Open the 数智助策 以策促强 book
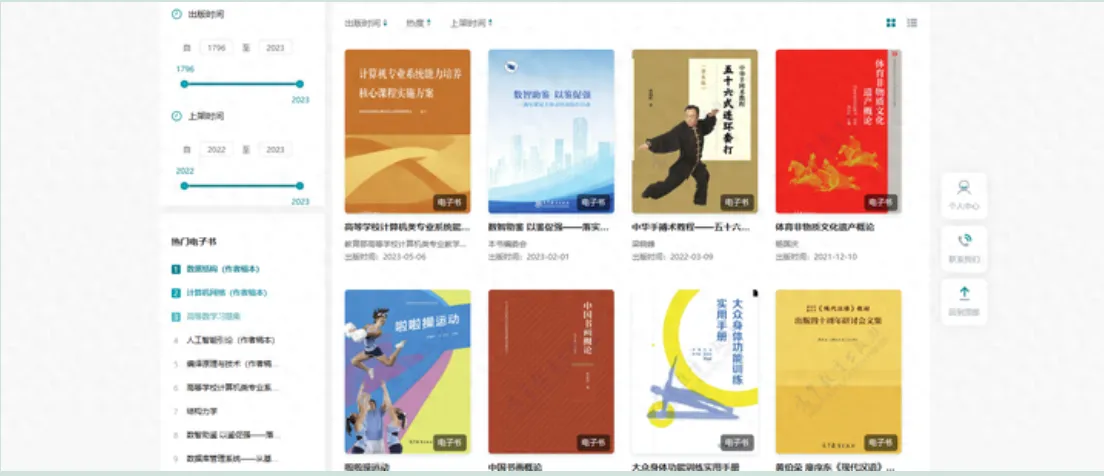 point(551,131)
